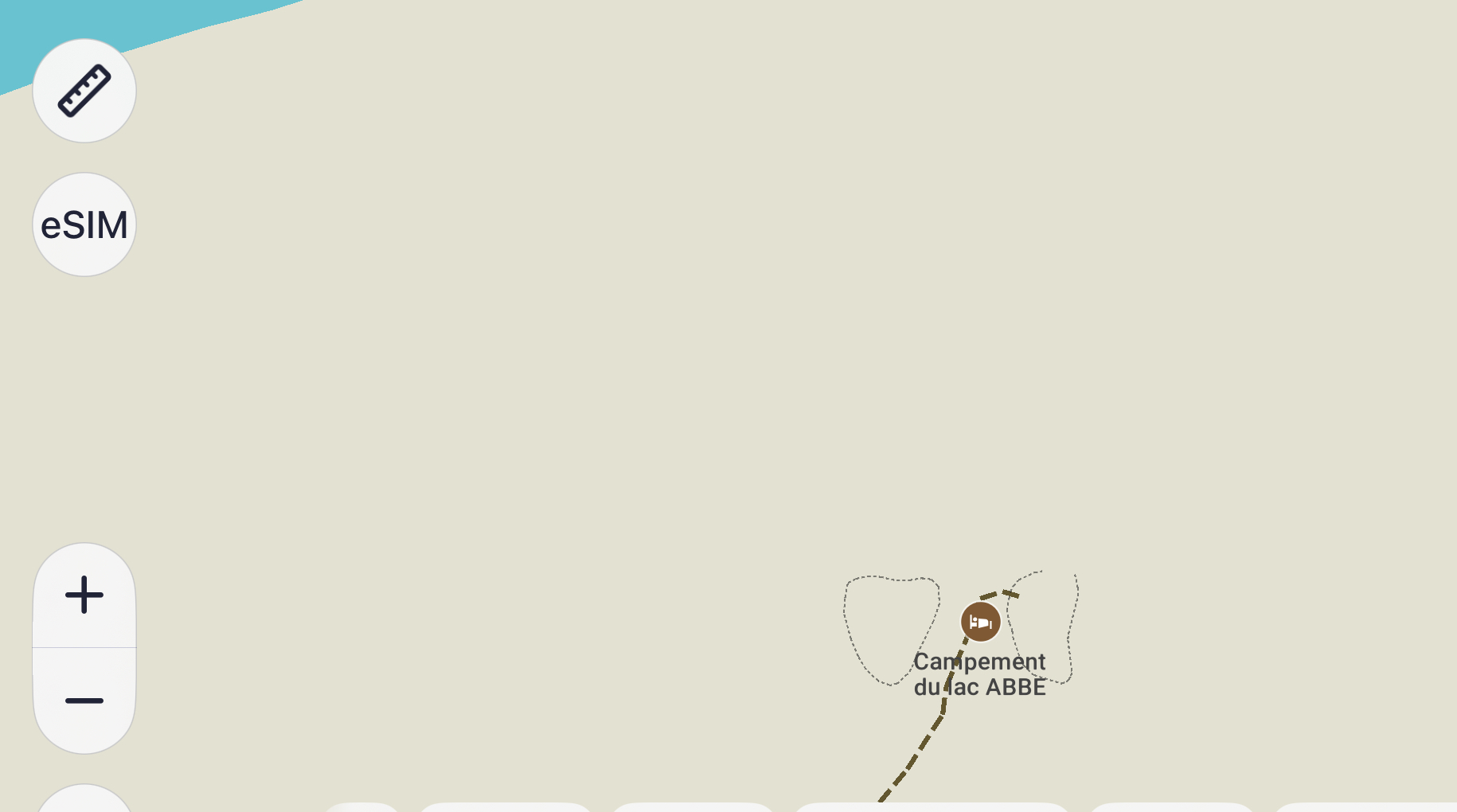Tap the eSIM button
Viewport: 1457px width, 812px height.
point(84,224)
